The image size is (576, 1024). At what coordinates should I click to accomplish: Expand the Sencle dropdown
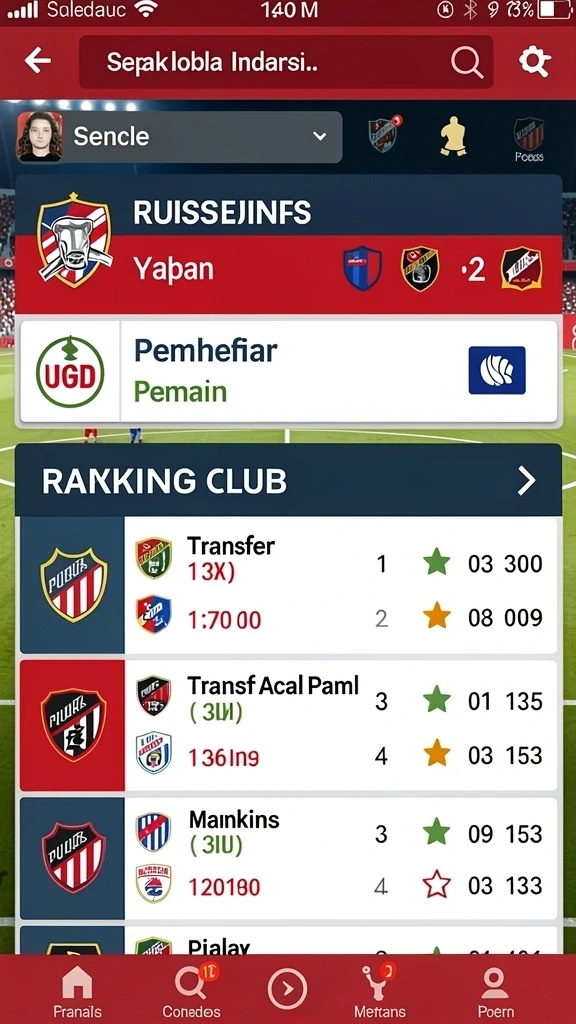click(179, 136)
